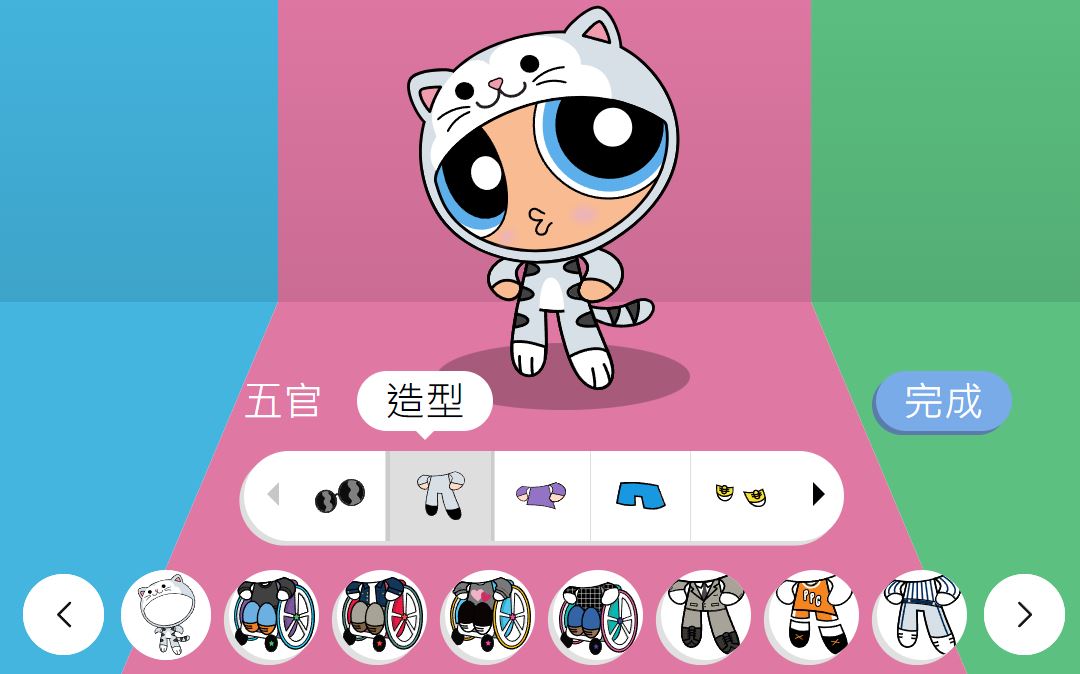Select the 造型 tab
Image resolution: width=1080 pixels, height=674 pixels.
click(x=425, y=401)
